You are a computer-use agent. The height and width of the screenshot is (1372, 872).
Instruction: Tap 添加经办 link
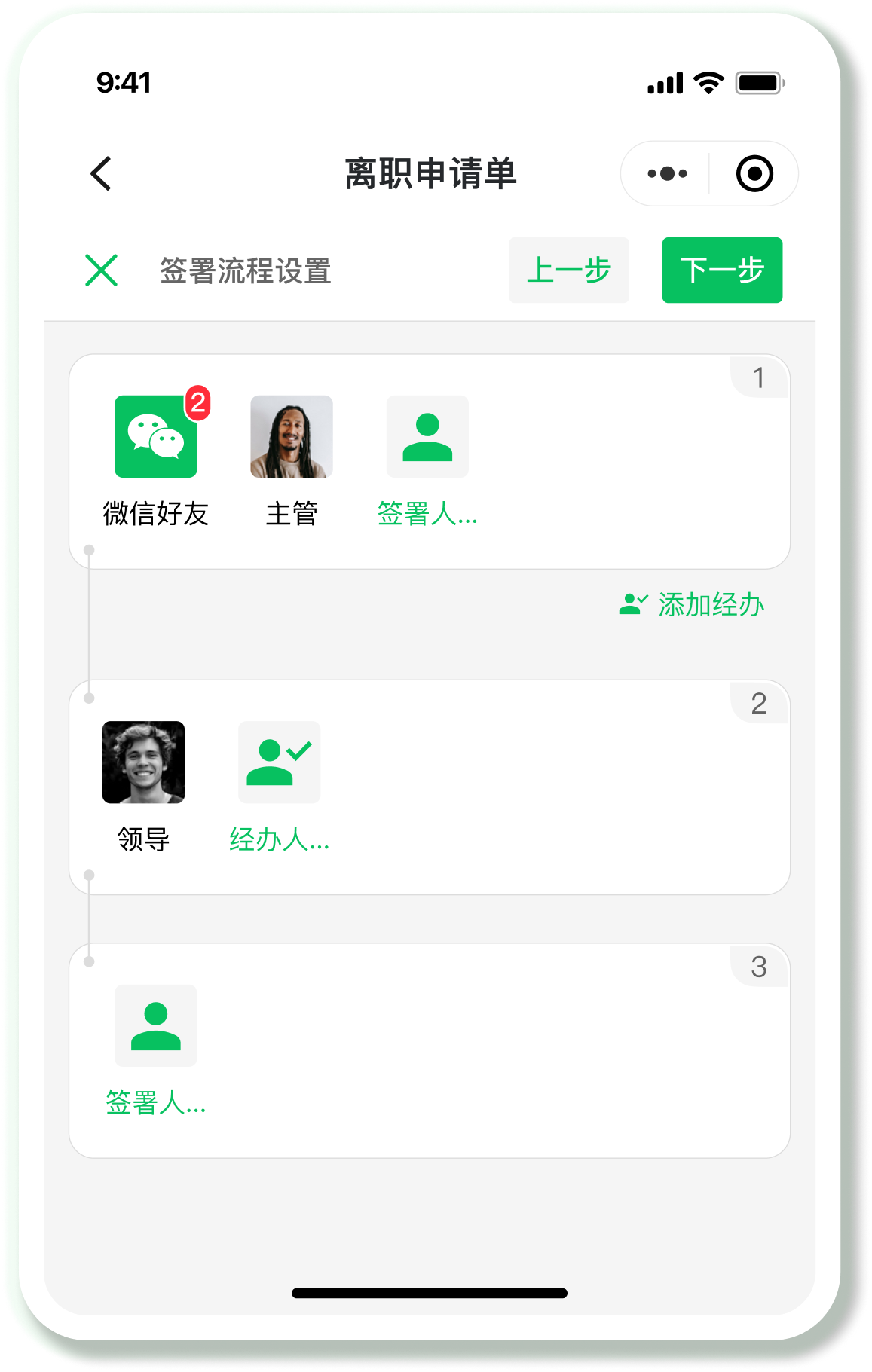[692, 604]
